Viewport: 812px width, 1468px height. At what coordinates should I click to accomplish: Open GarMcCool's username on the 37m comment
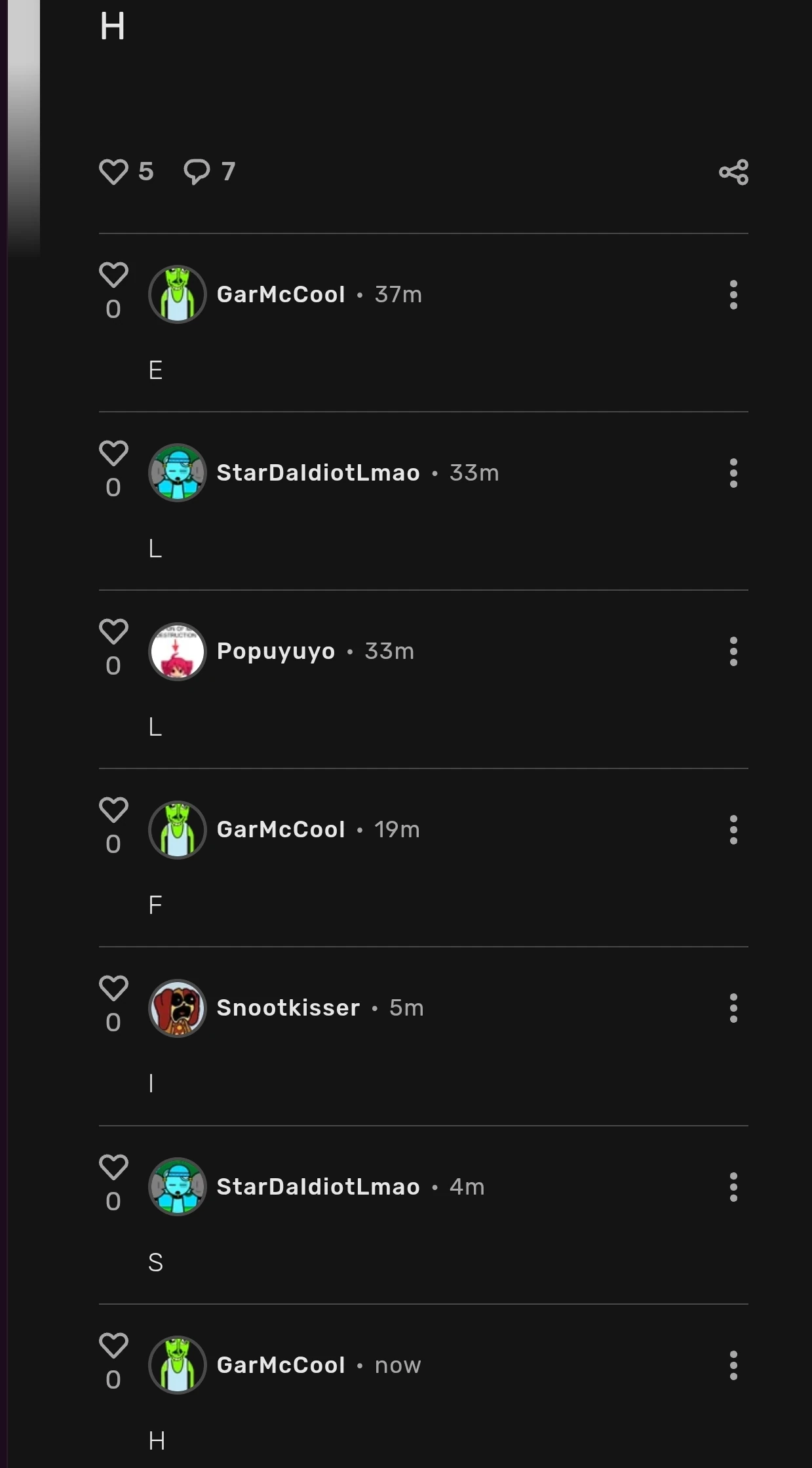click(280, 295)
